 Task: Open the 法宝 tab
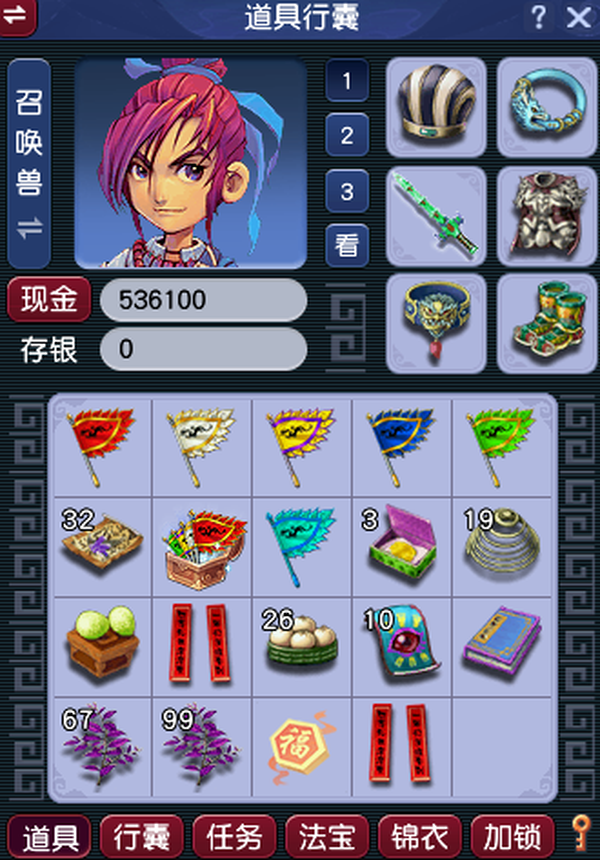(x=331, y=835)
